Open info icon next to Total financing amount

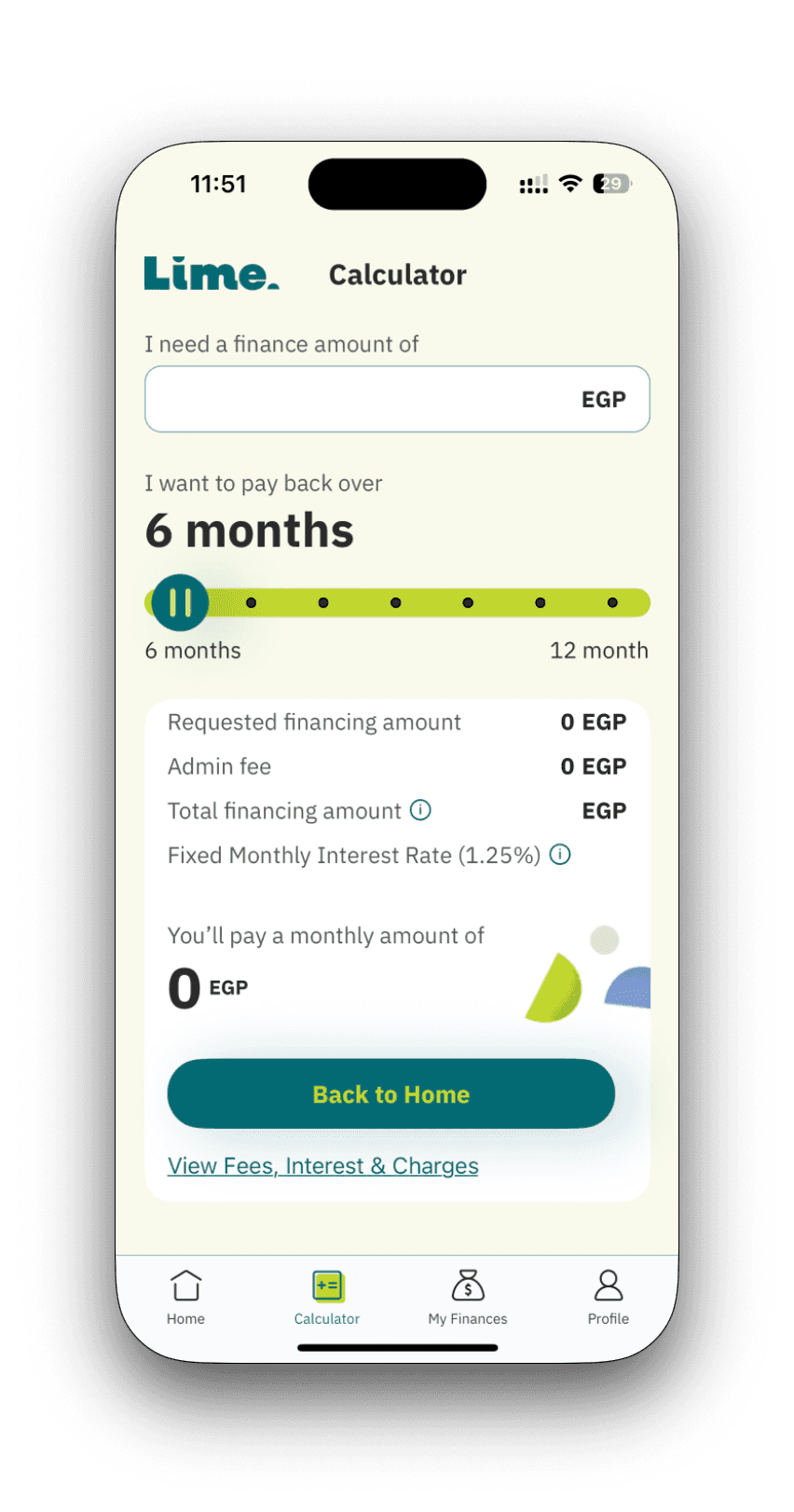[x=420, y=810]
